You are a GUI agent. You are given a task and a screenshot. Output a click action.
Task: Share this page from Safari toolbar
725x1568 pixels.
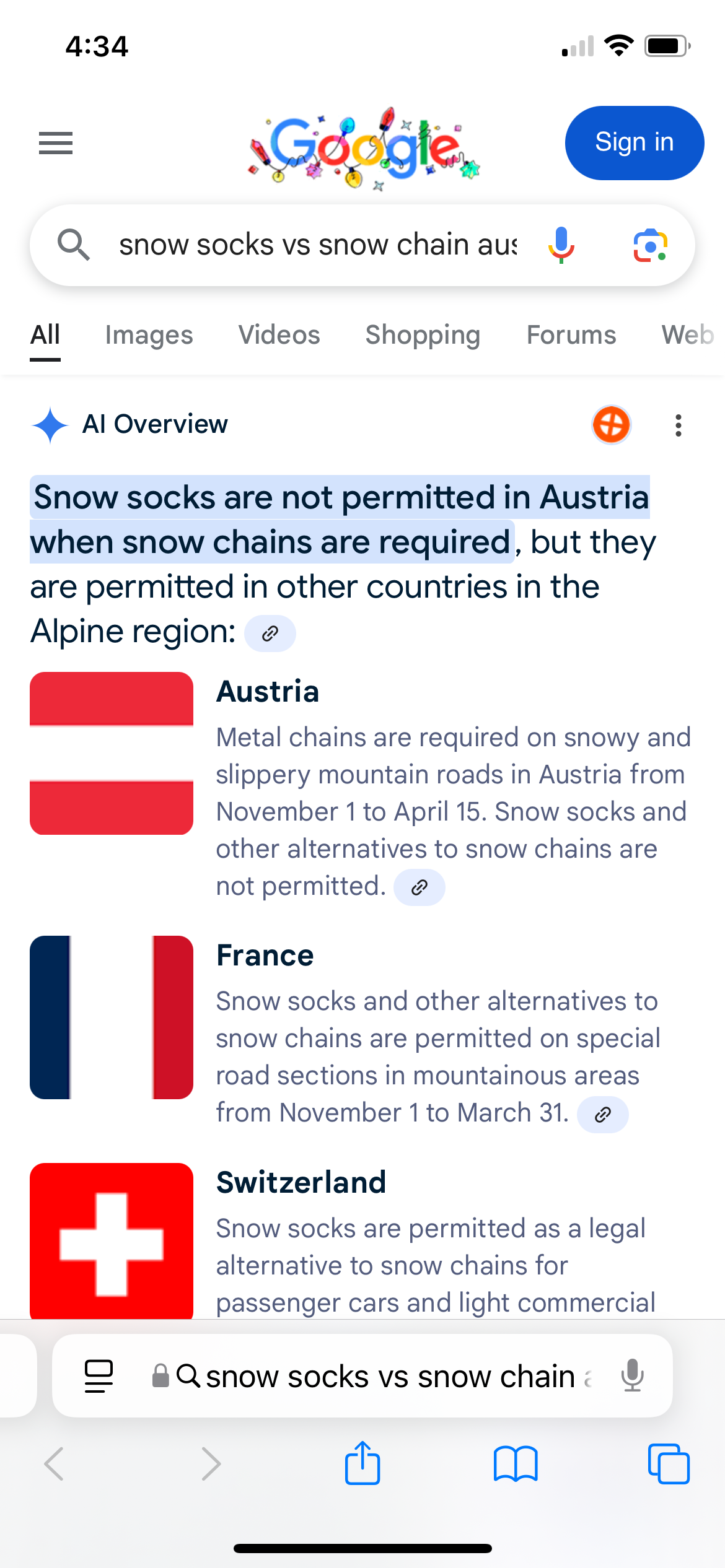click(362, 1464)
